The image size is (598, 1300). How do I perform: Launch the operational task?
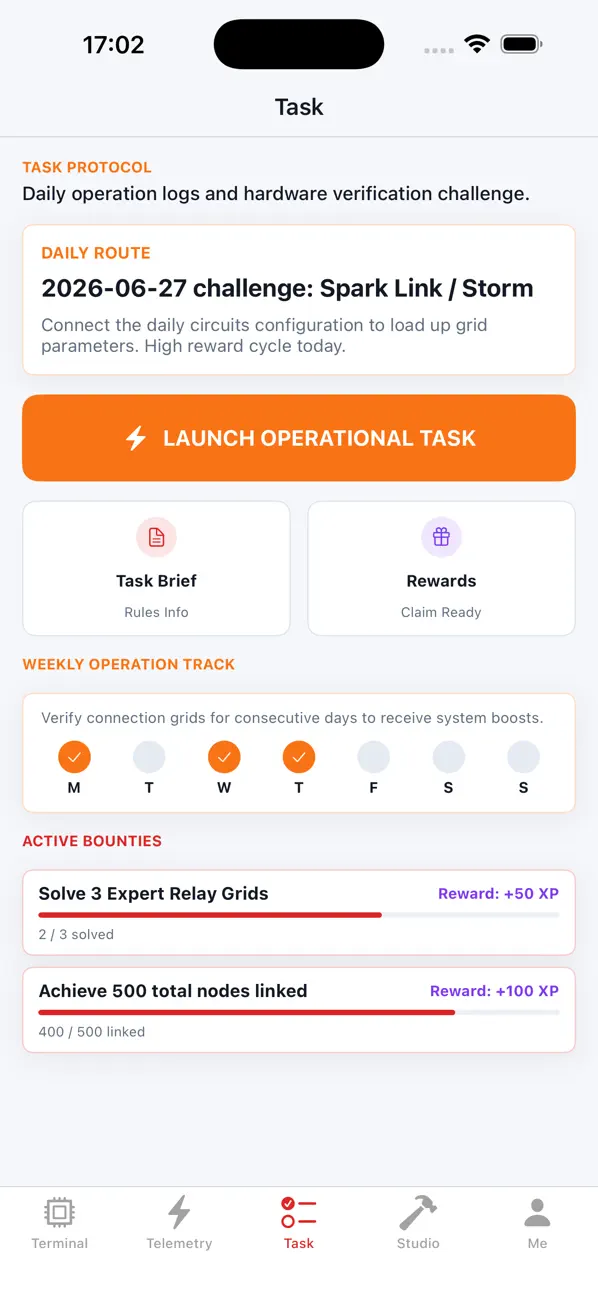(x=299, y=438)
